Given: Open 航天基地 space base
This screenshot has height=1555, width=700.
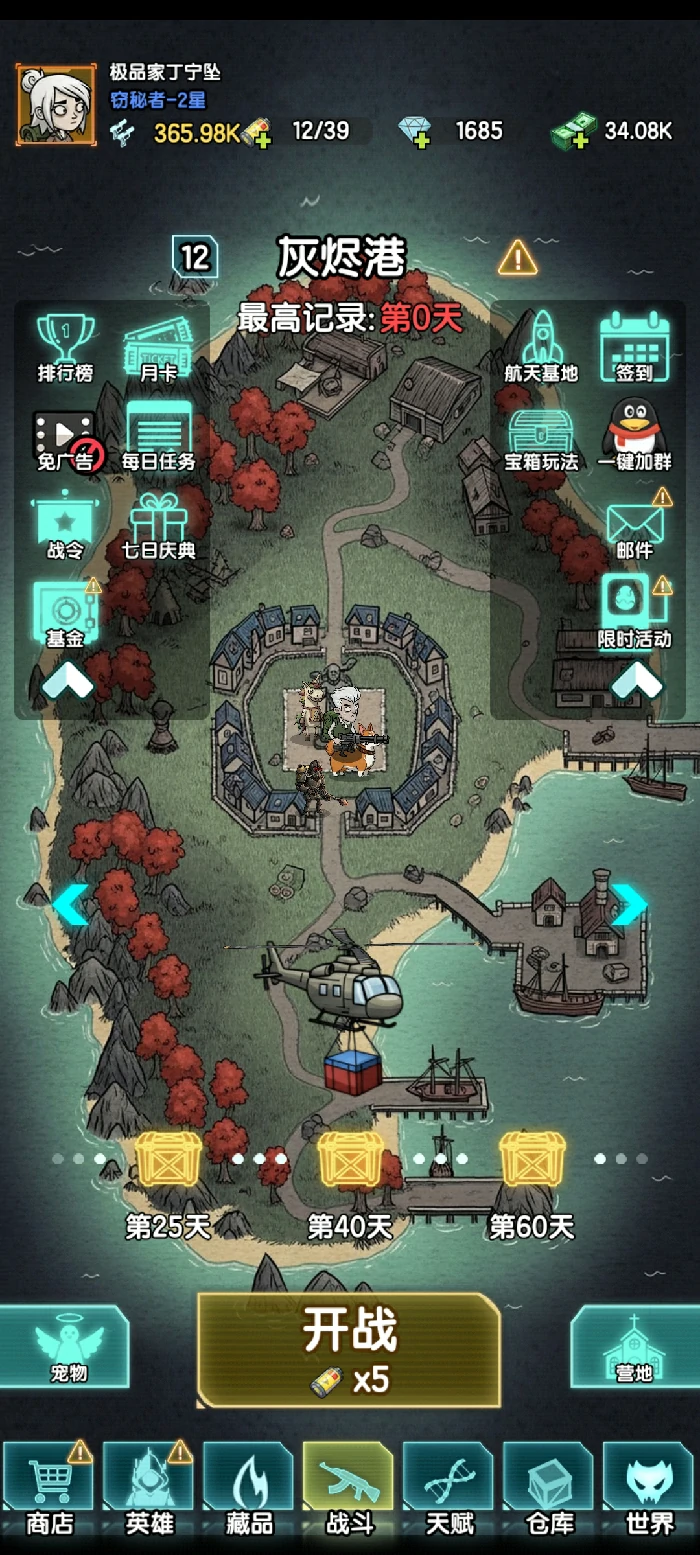Looking at the screenshot, I should [541, 346].
